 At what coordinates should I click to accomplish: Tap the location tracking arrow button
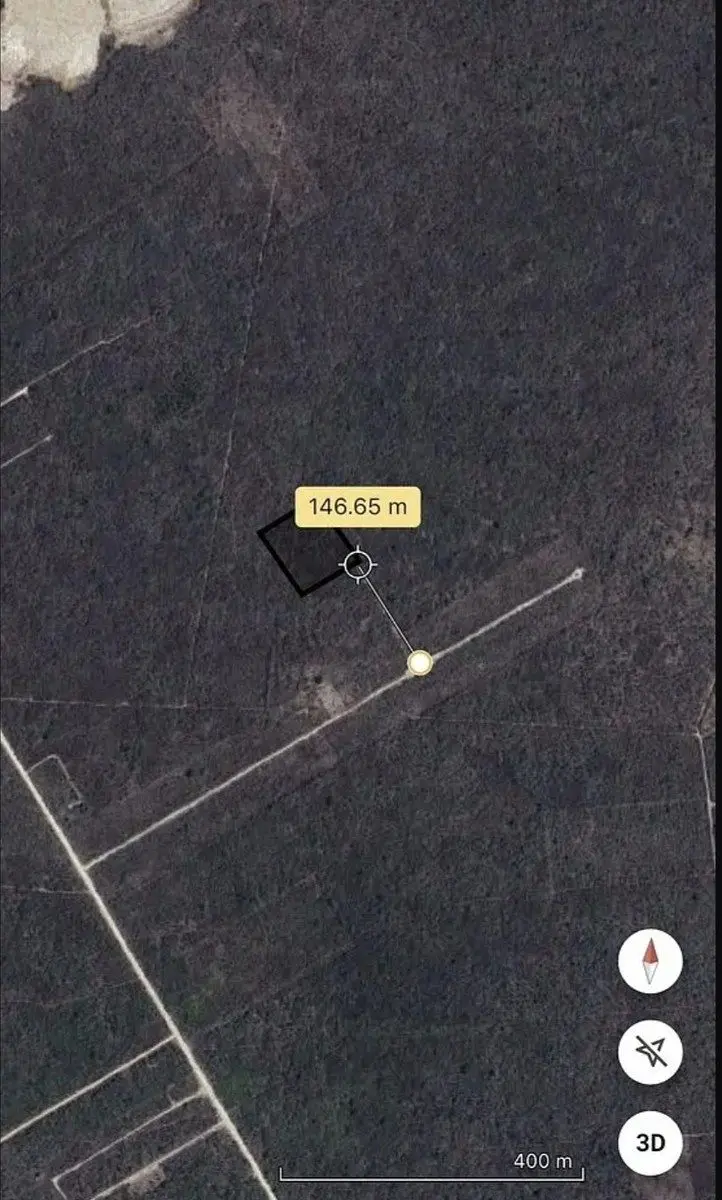click(x=651, y=1052)
